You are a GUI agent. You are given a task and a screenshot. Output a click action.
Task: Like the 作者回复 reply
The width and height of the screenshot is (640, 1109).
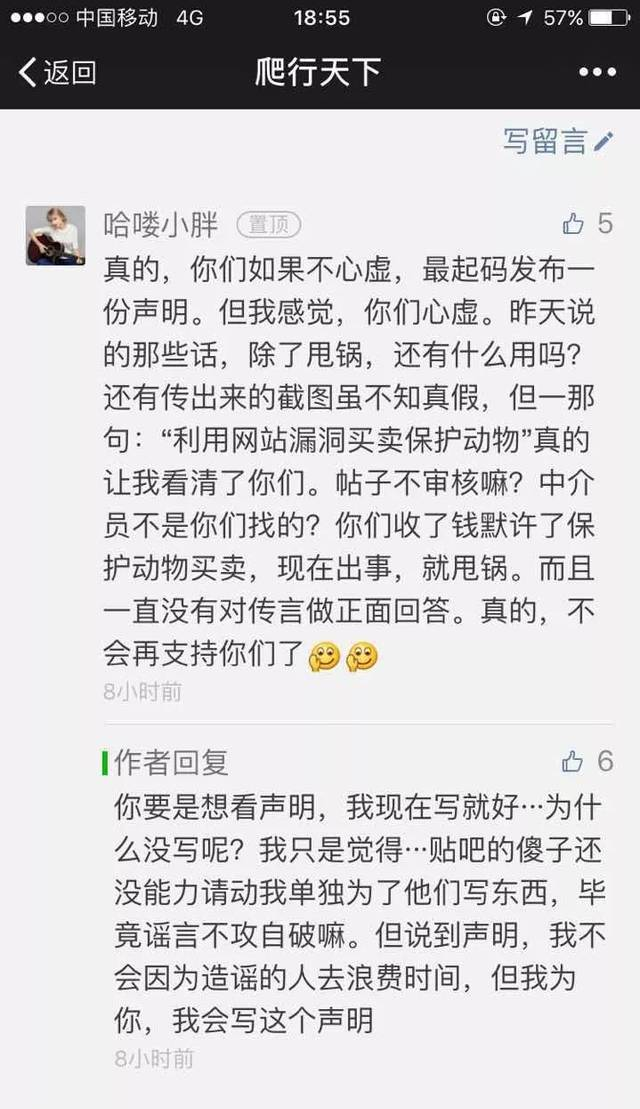pos(573,762)
